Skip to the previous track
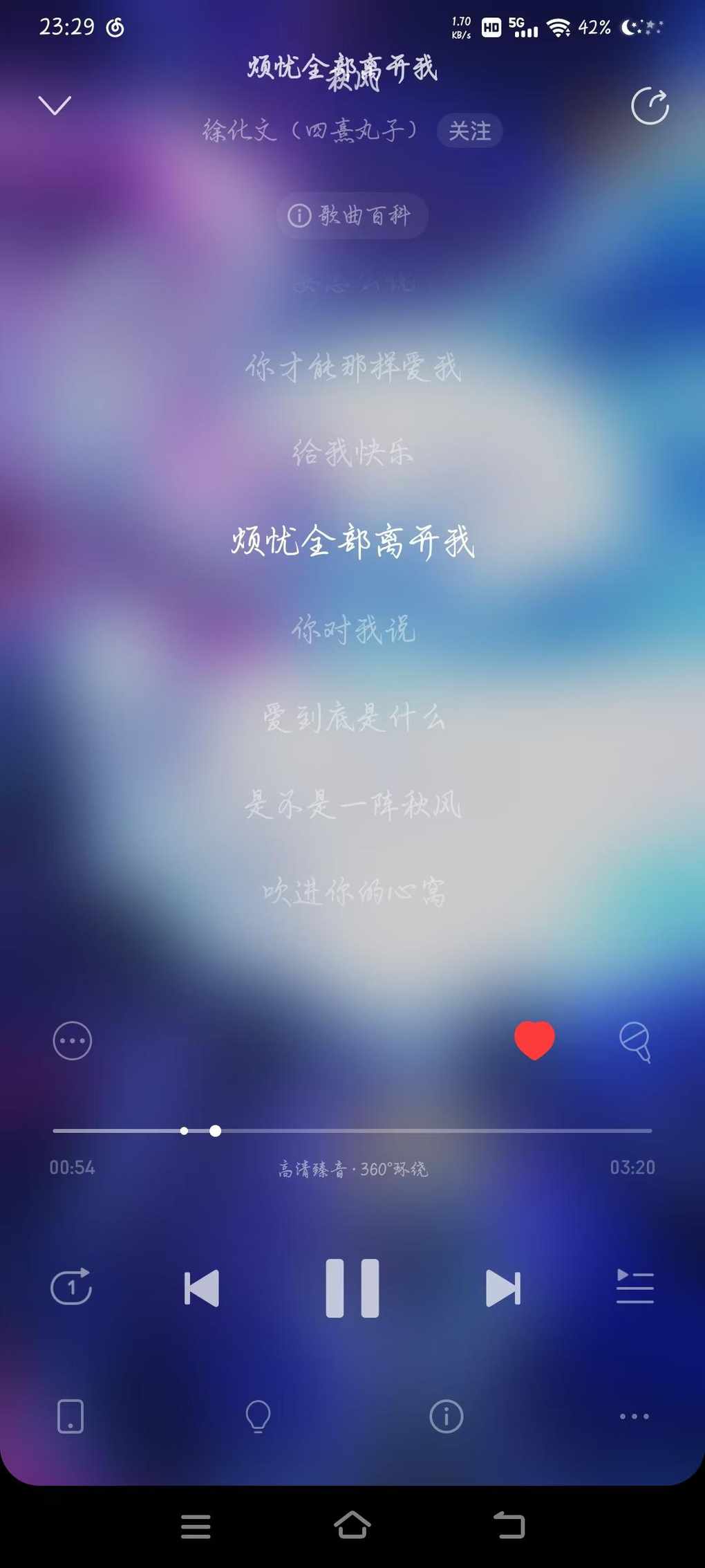The height and width of the screenshot is (1568, 705). click(202, 1288)
